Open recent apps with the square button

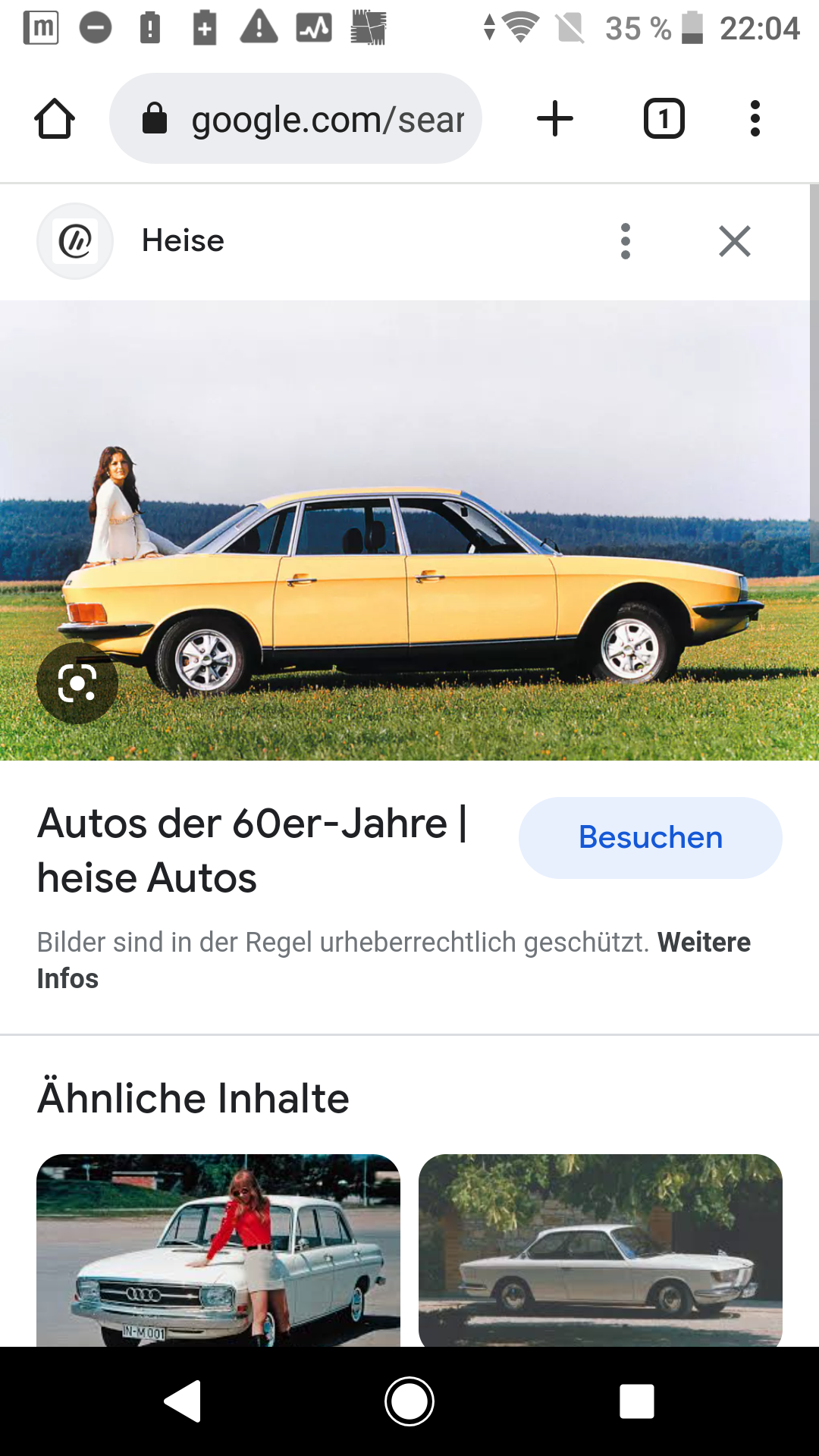click(637, 1401)
